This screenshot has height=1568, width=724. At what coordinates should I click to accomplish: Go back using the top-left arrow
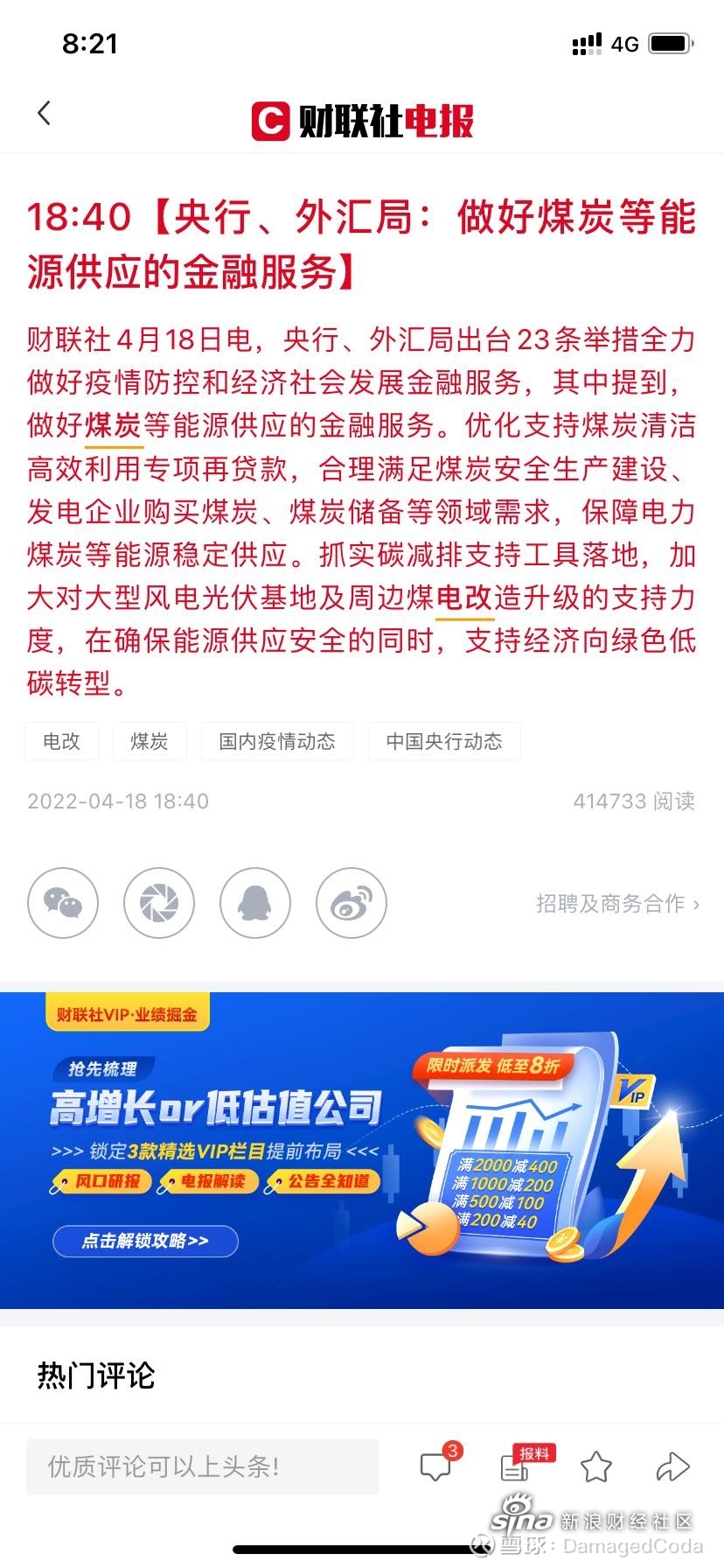[x=45, y=113]
